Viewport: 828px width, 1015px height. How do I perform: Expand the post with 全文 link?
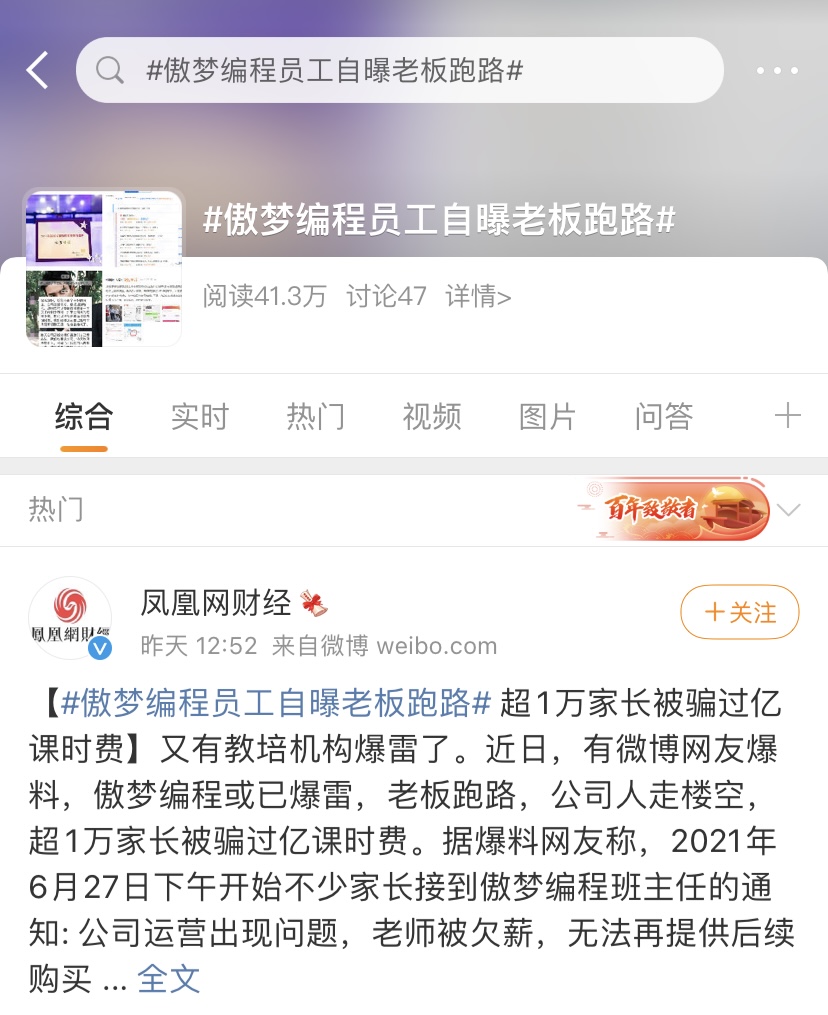(x=168, y=978)
